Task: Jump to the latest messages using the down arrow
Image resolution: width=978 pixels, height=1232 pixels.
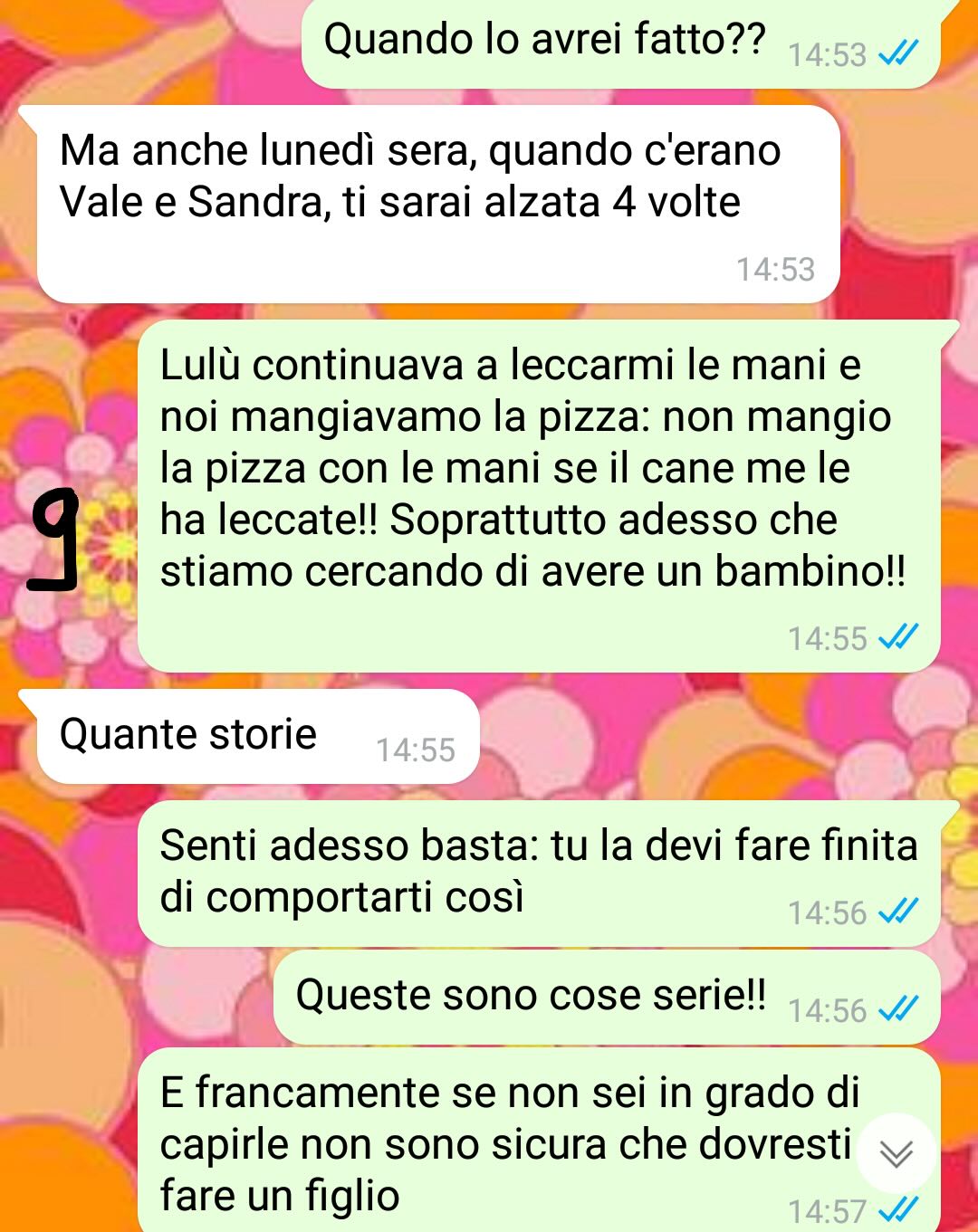Action: click(x=895, y=1154)
